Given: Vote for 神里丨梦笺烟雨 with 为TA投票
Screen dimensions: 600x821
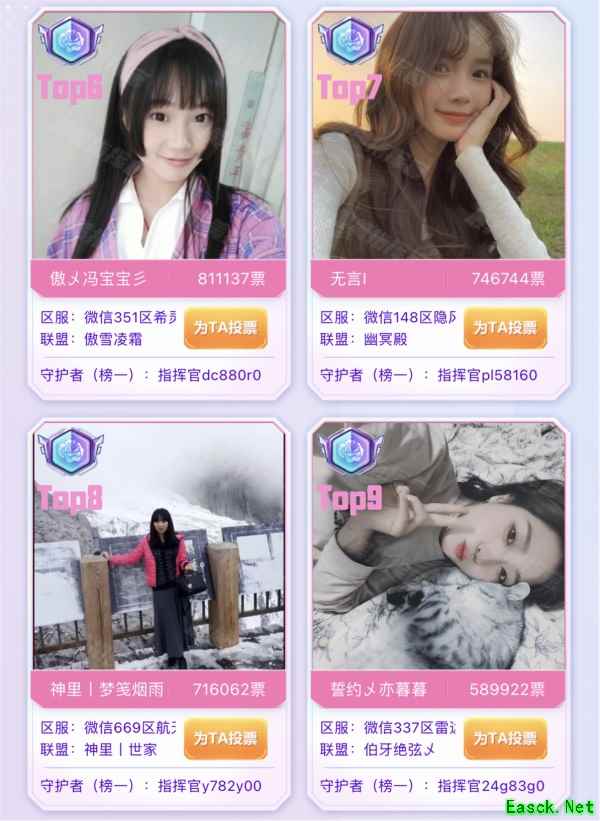Looking at the screenshot, I should point(225,738).
